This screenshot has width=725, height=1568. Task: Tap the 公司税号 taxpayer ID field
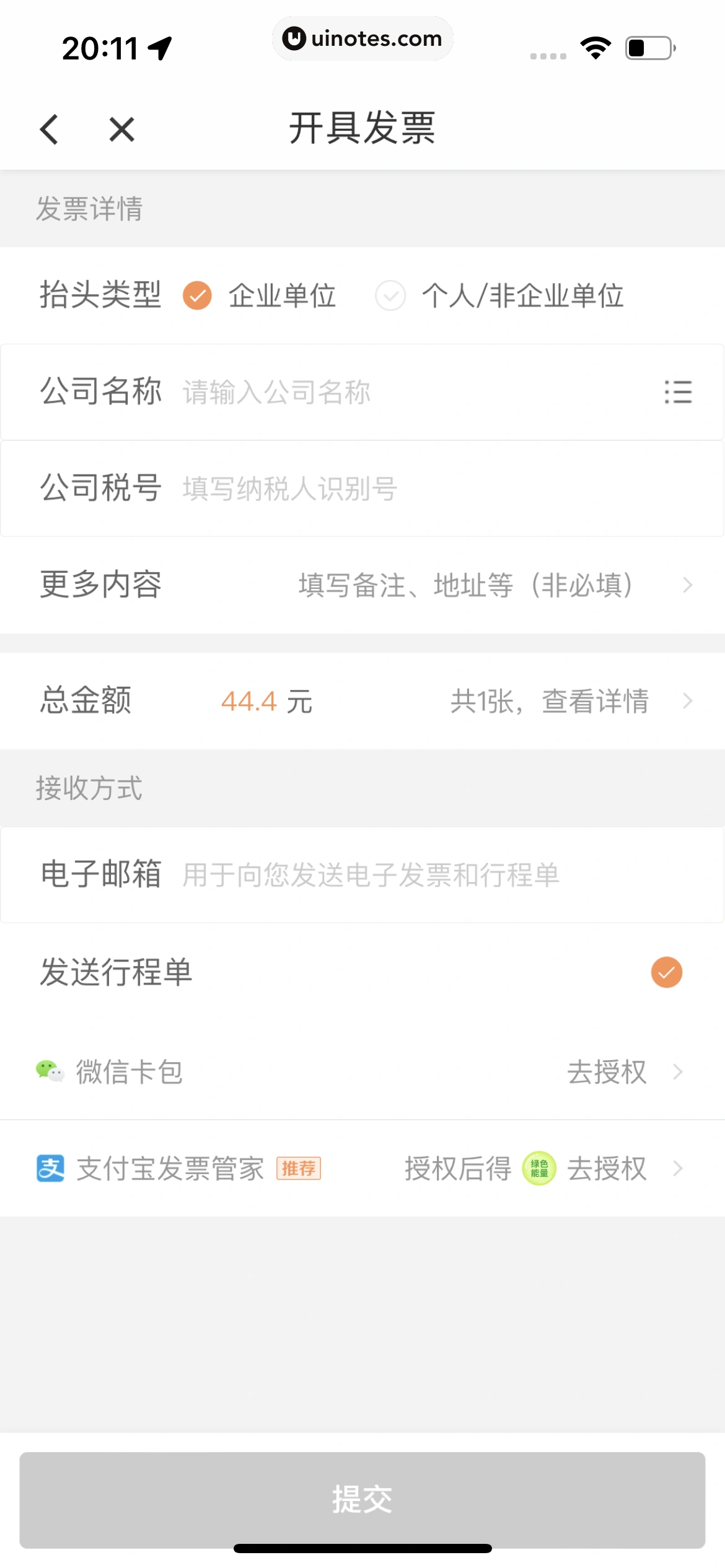point(434,489)
